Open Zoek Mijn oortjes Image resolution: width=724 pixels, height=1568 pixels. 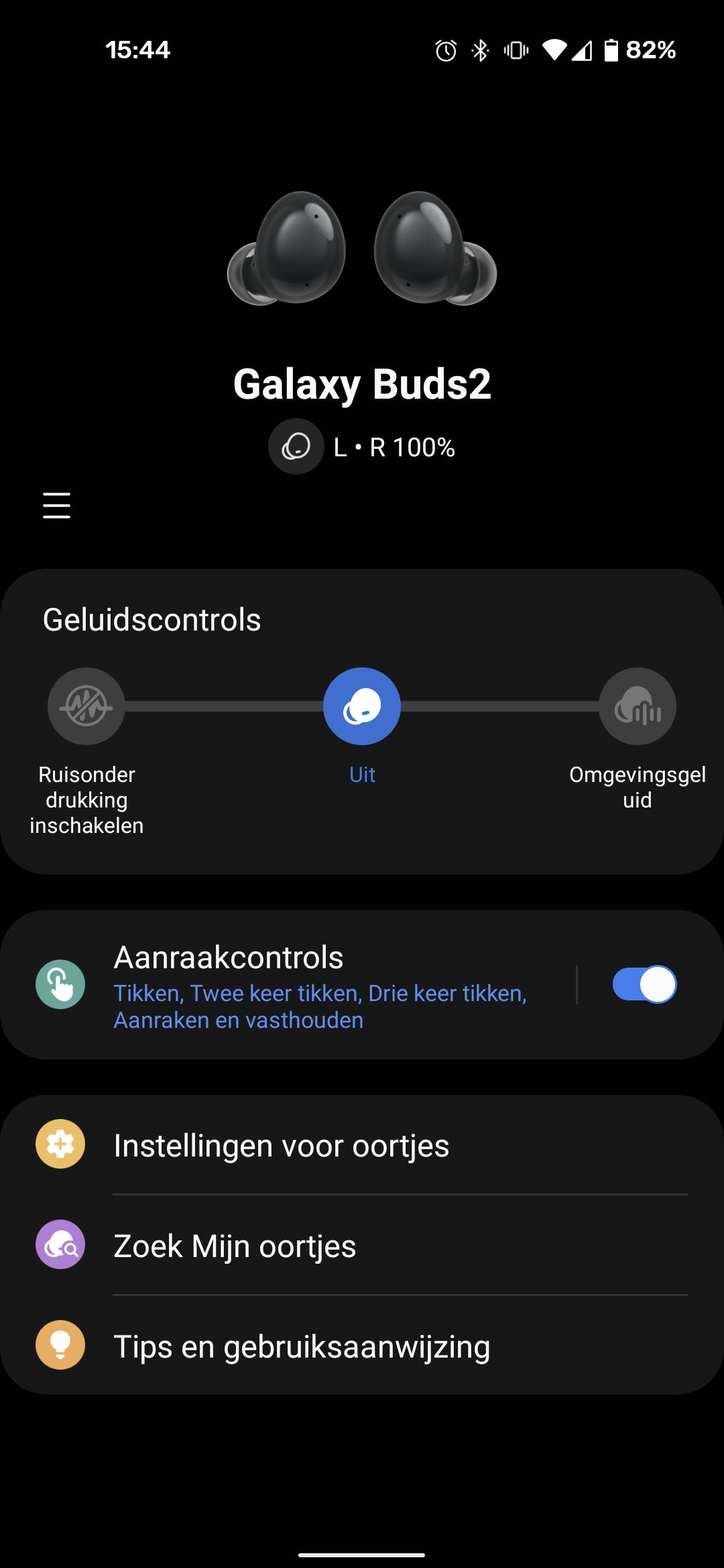click(x=362, y=1246)
